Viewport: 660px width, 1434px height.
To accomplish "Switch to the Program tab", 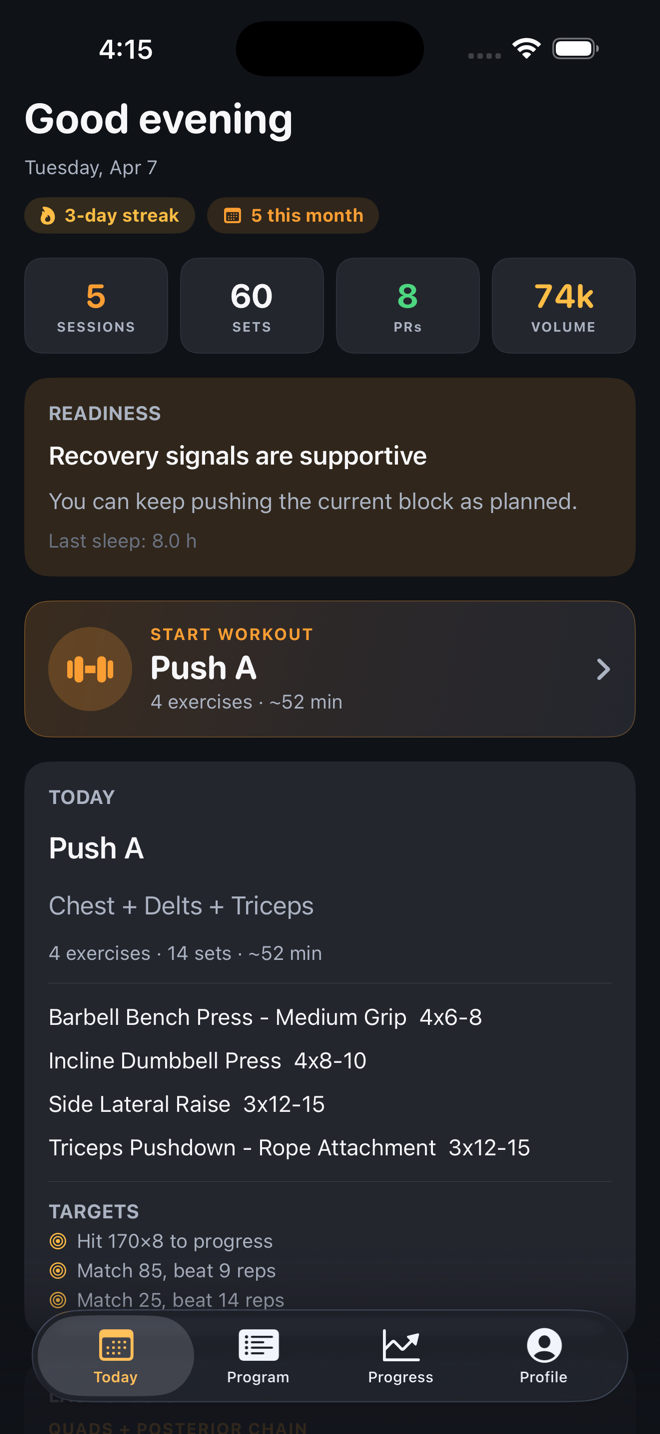I will [258, 1356].
